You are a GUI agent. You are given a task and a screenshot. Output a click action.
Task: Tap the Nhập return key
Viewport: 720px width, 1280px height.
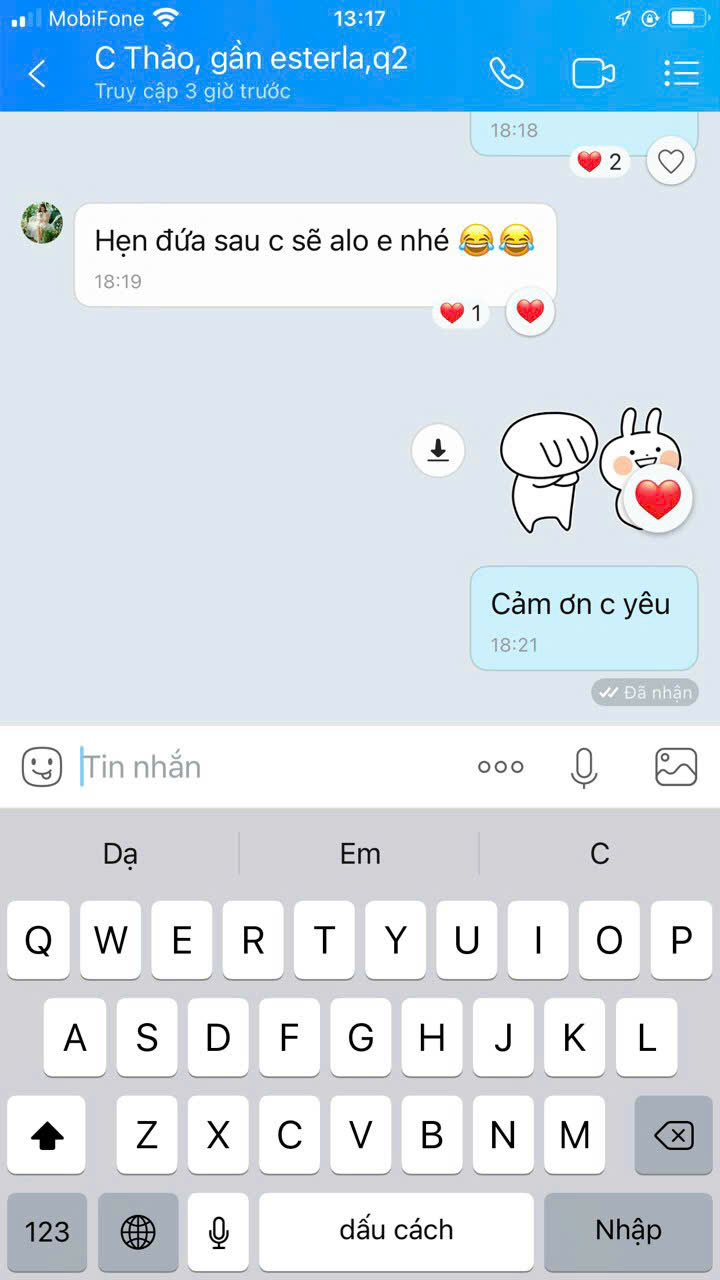628,1231
